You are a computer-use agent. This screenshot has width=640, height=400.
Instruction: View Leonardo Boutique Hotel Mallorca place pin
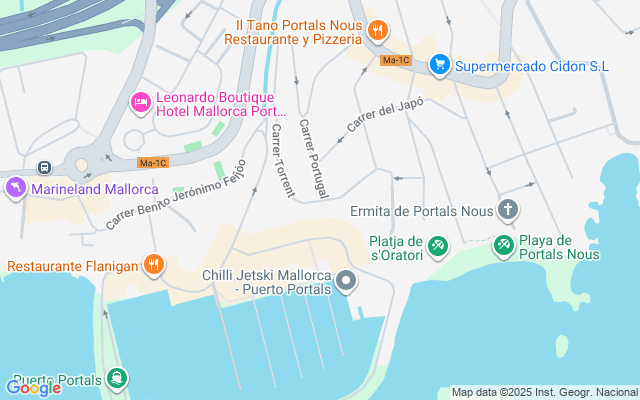[x=141, y=102]
